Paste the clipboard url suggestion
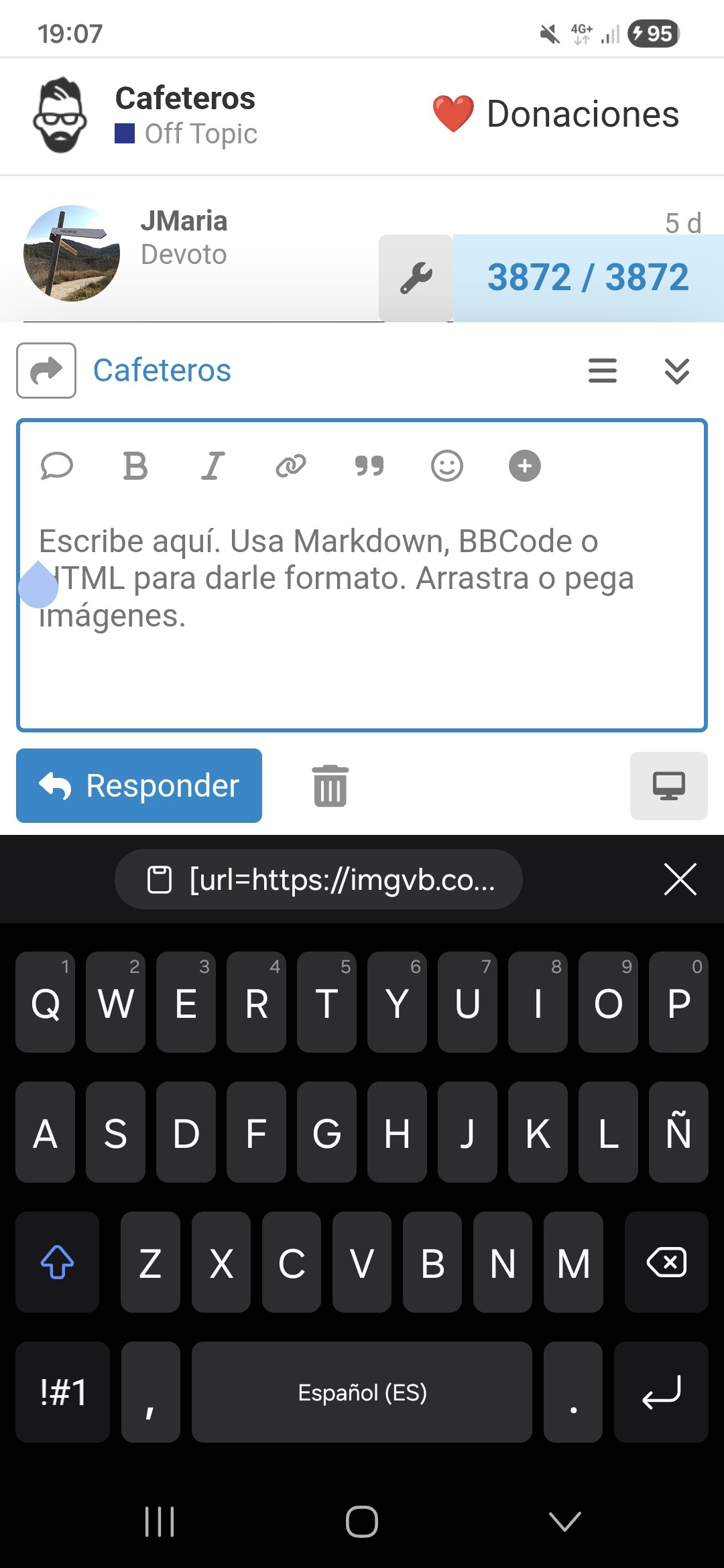The height and width of the screenshot is (1568, 724). pyautogui.click(x=318, y=879)
